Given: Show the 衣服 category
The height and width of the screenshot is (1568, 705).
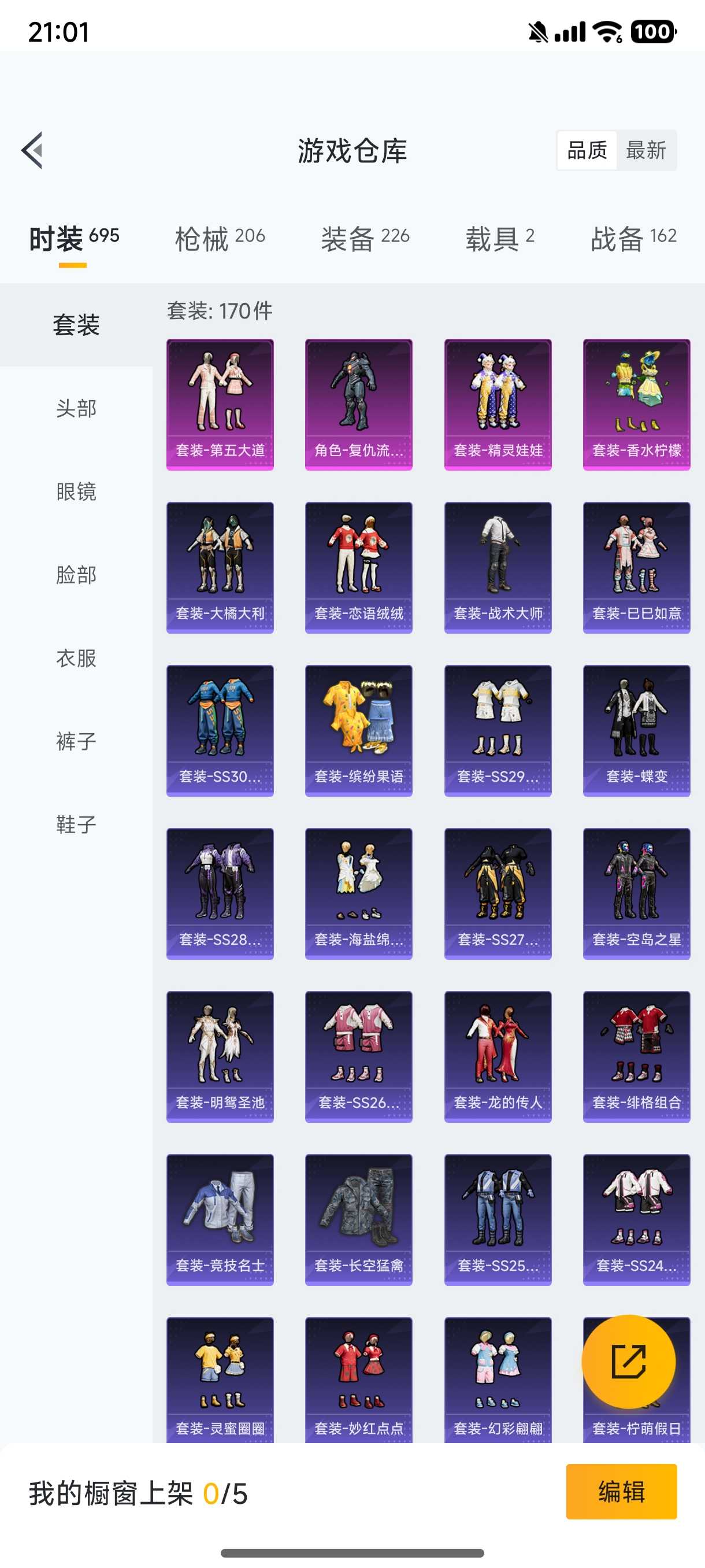Looking at the screenshot, I should click(76, 658).
